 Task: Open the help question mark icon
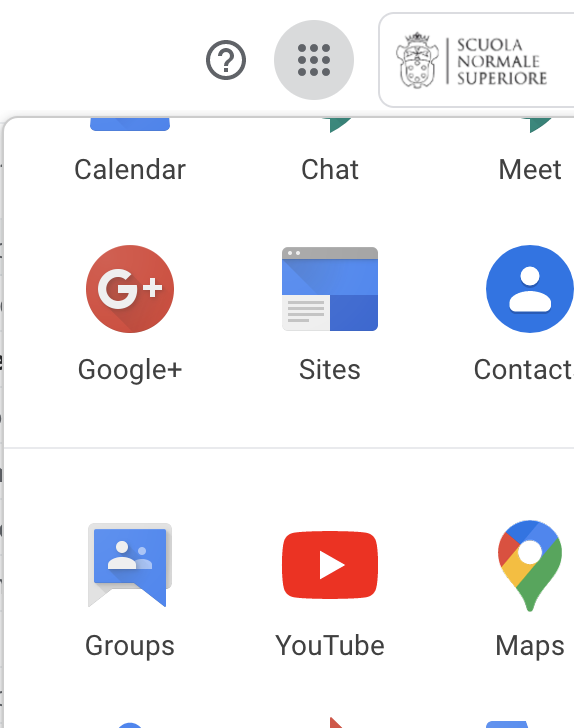[x=226, y=60]
